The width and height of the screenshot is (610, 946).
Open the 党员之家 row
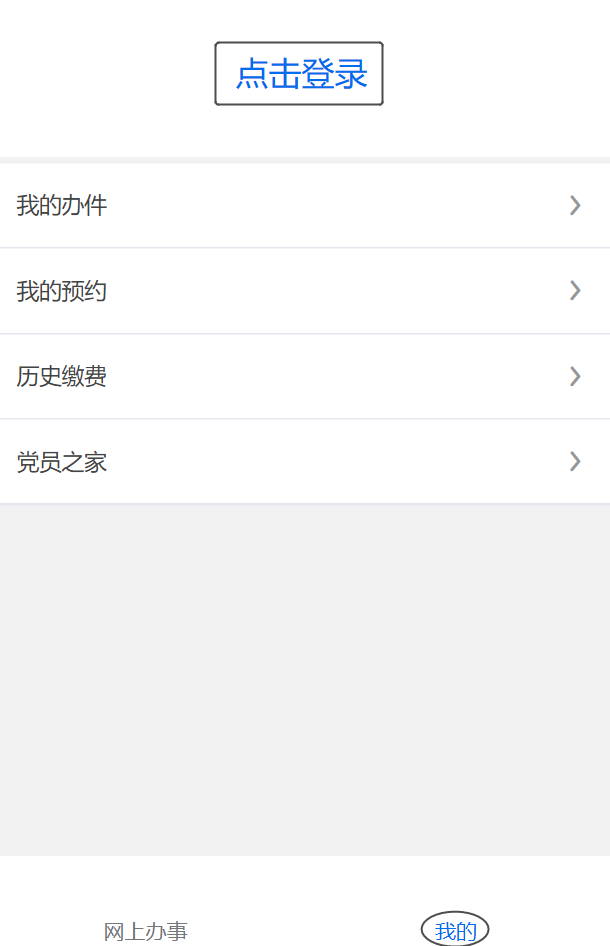[304, 462]
